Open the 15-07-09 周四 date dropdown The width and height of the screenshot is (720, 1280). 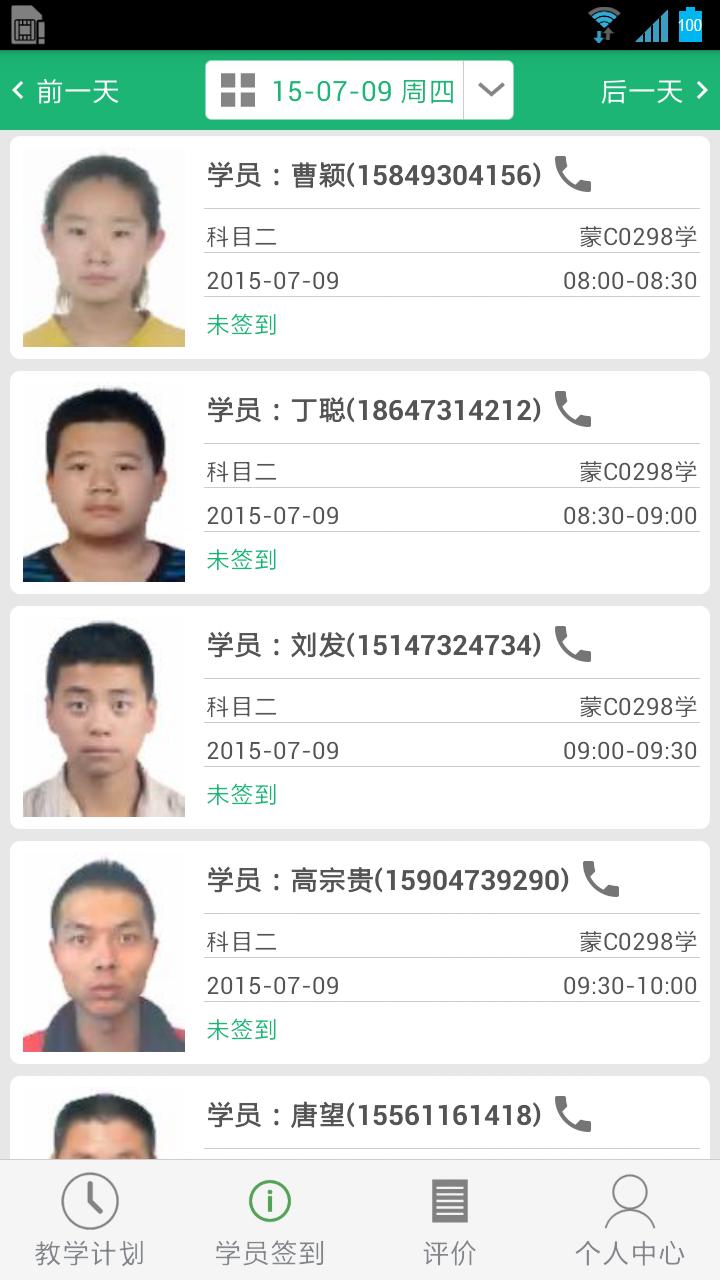489,91
